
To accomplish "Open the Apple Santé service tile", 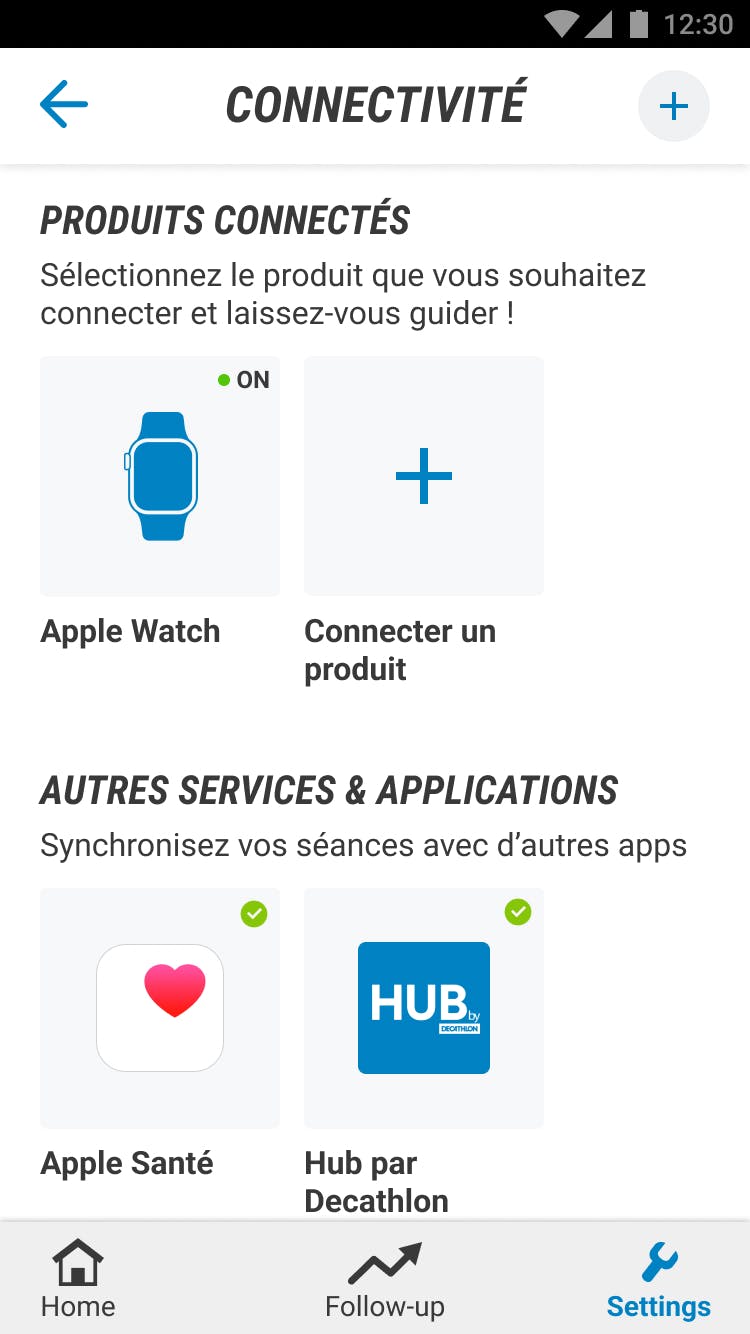I will click(x=160, y=1008).
